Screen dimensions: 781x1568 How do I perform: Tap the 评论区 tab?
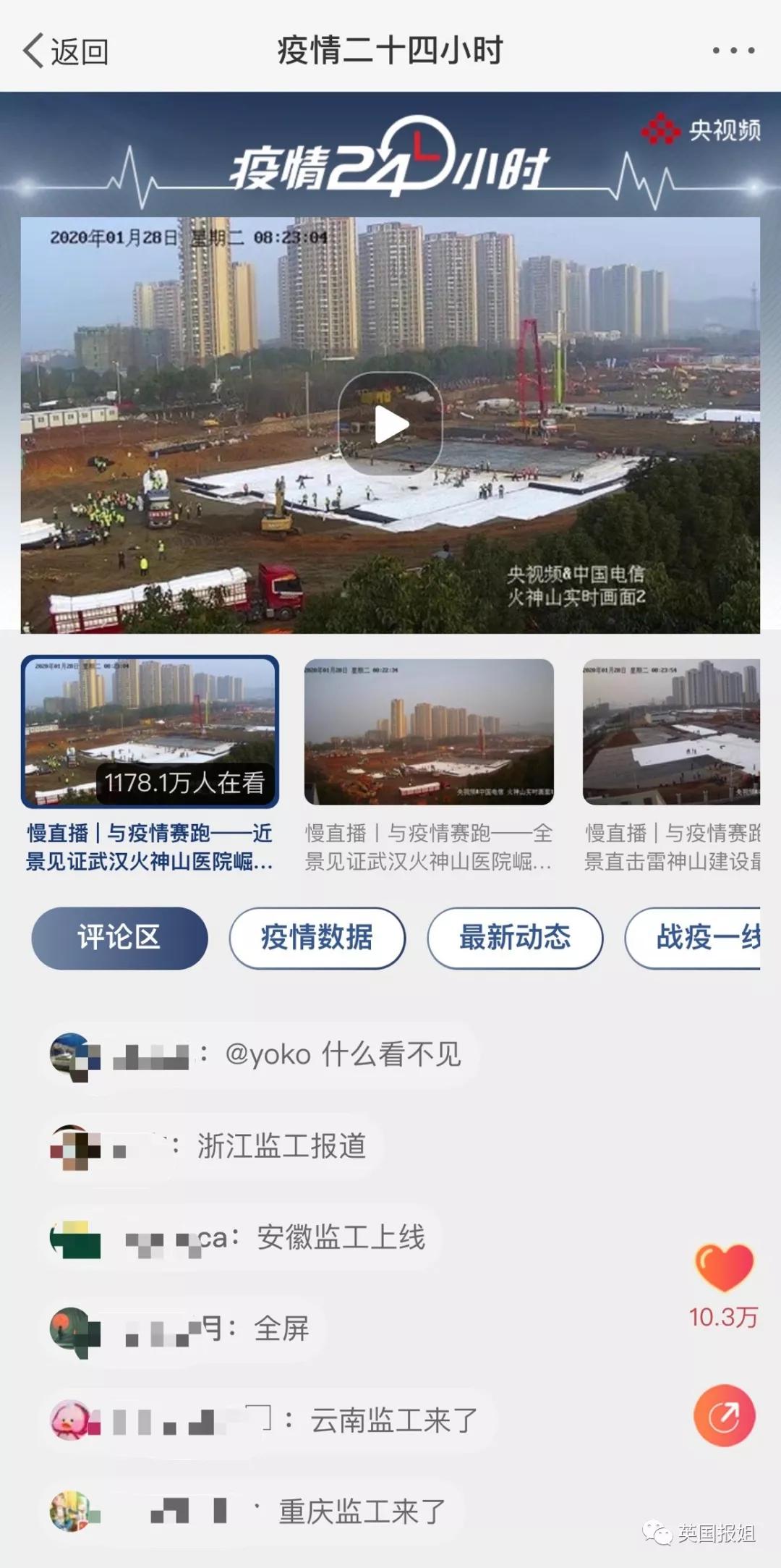(119, 937)
